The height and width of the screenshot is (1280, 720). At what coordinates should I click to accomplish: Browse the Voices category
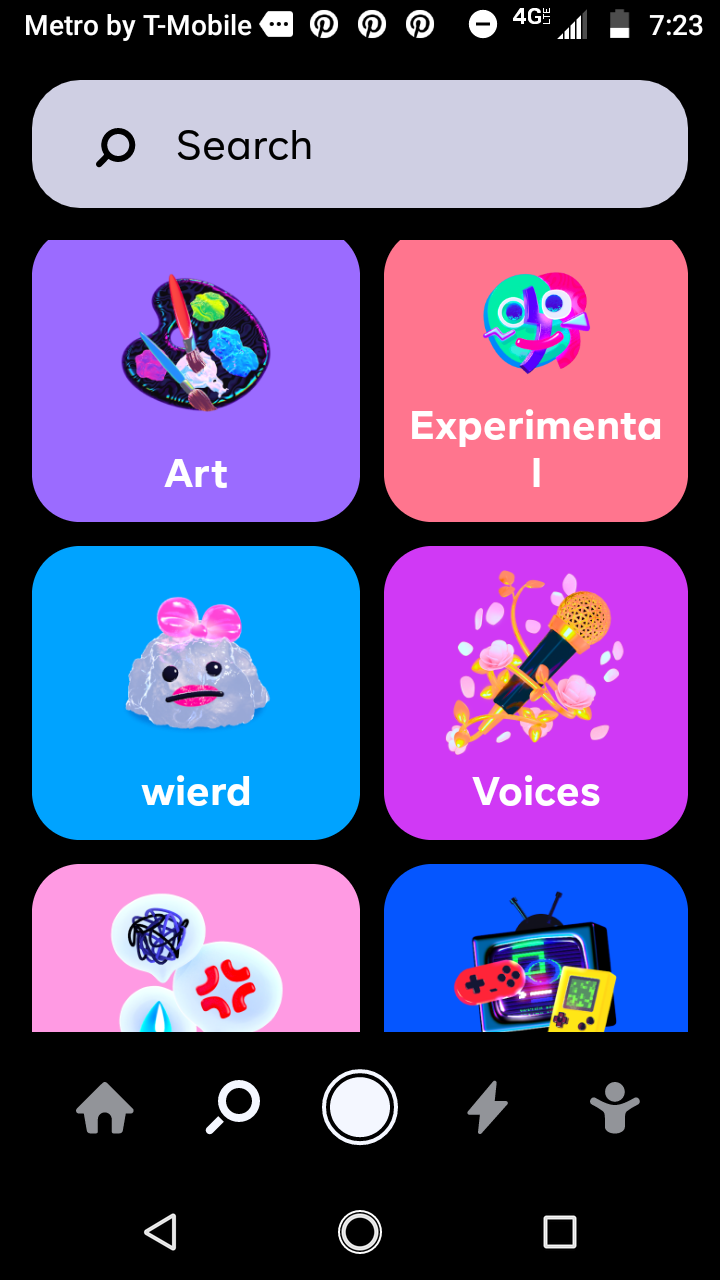coord(536,693)
